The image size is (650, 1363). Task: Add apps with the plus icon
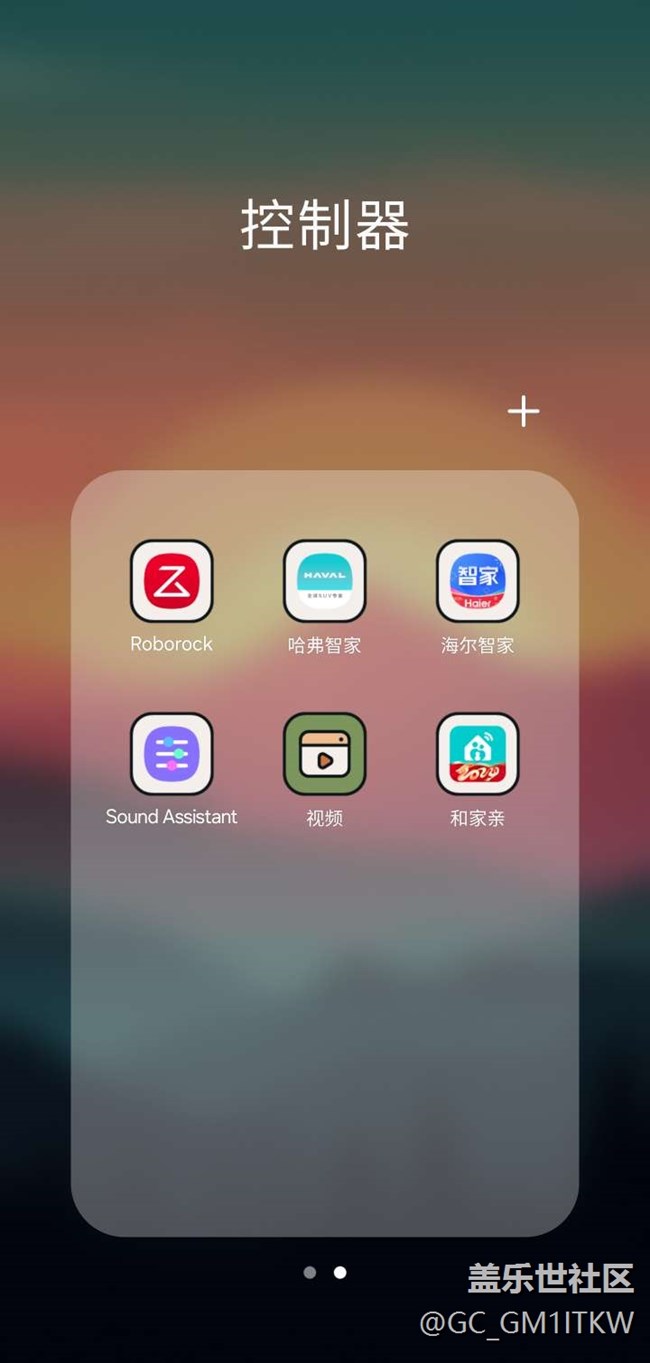(x=523, y=411)
